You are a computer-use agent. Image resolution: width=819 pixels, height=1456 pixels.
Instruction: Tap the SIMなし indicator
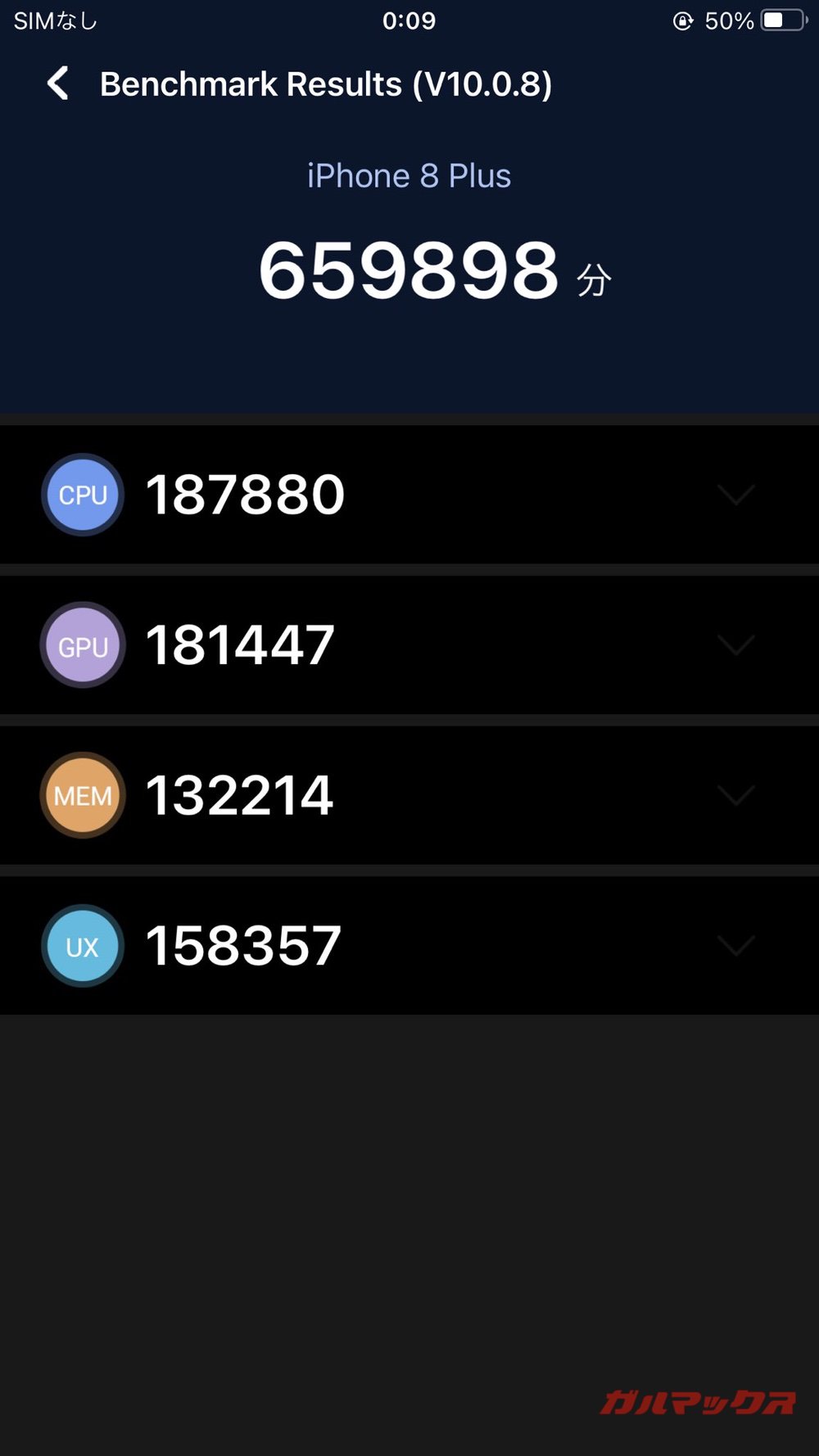coord(53,20)
